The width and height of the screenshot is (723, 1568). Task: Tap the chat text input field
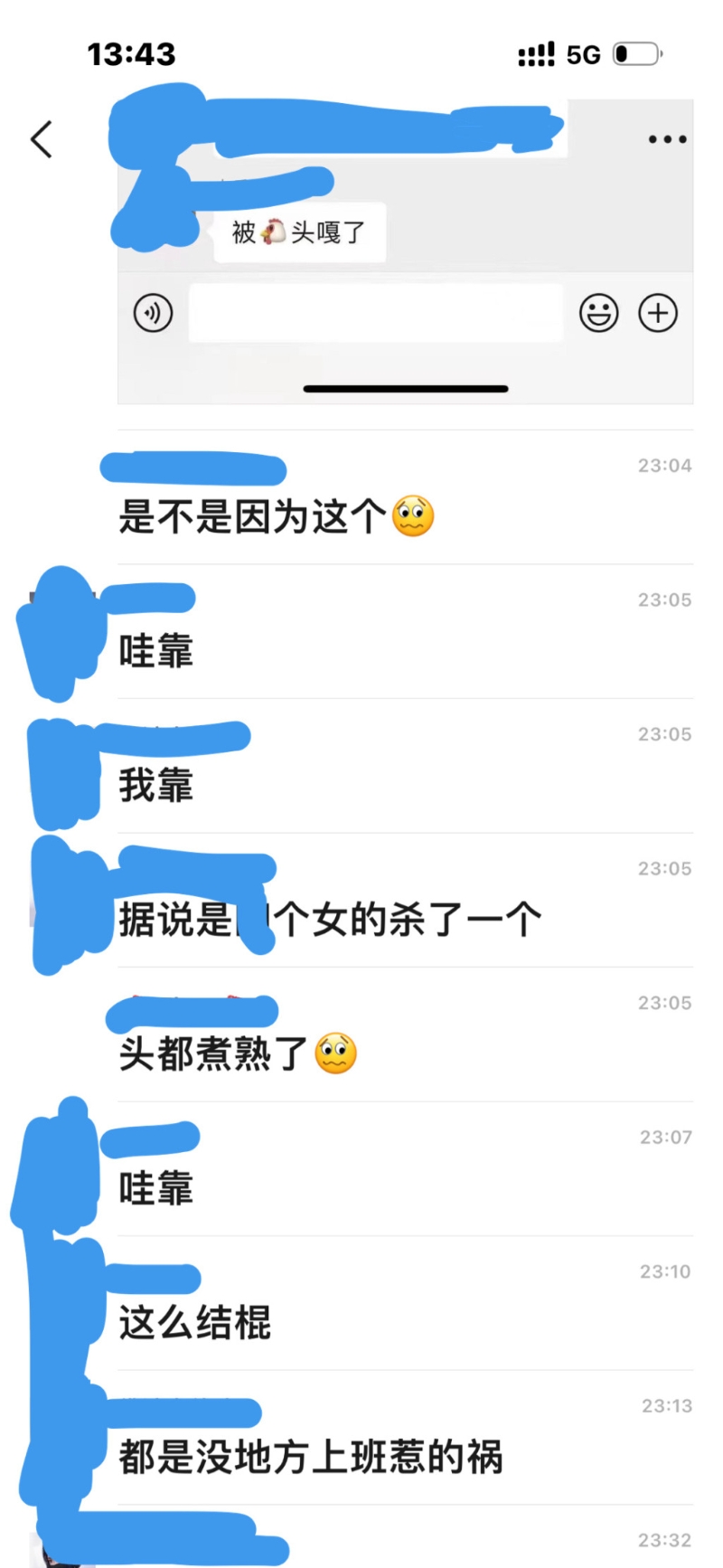point(374,312)
